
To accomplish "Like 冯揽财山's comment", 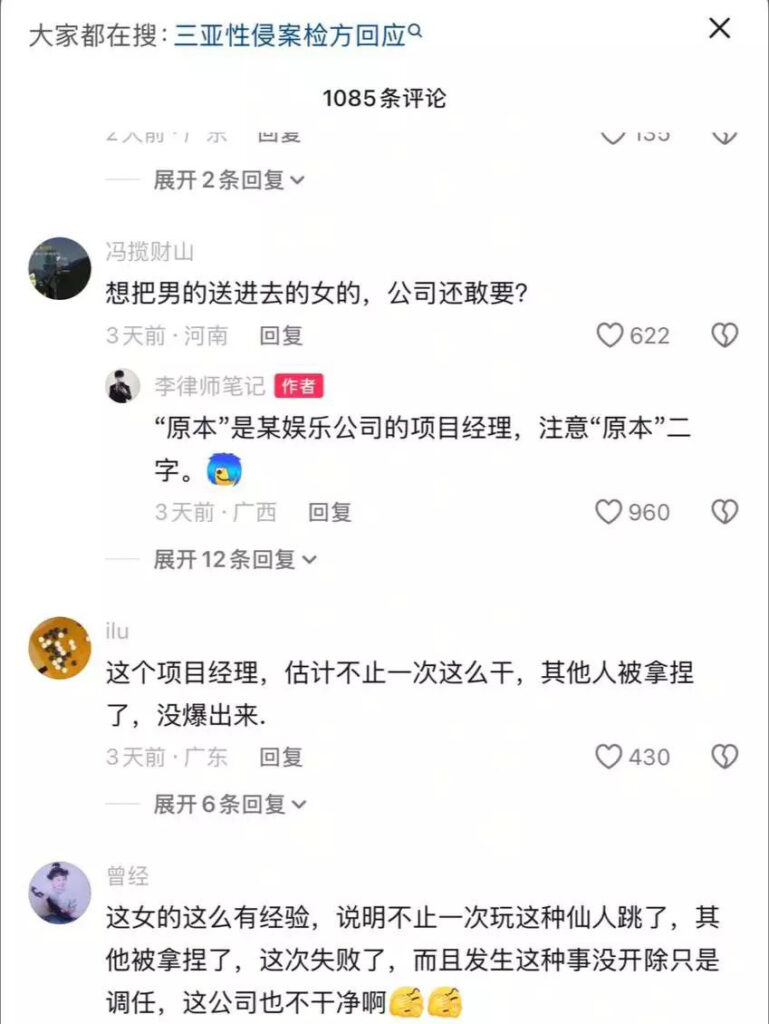I will click(x=610, y=336).
